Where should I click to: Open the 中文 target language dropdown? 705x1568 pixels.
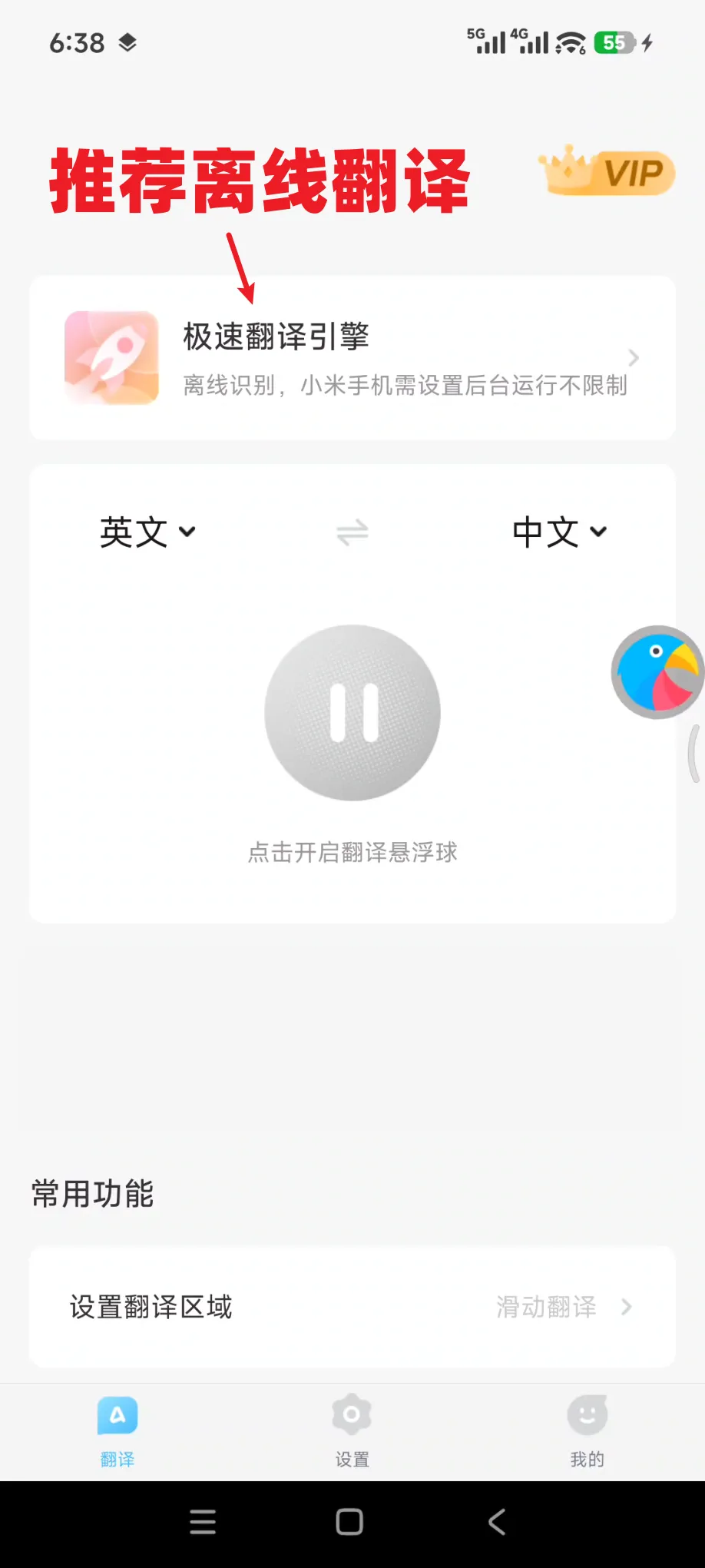[560, 531]
